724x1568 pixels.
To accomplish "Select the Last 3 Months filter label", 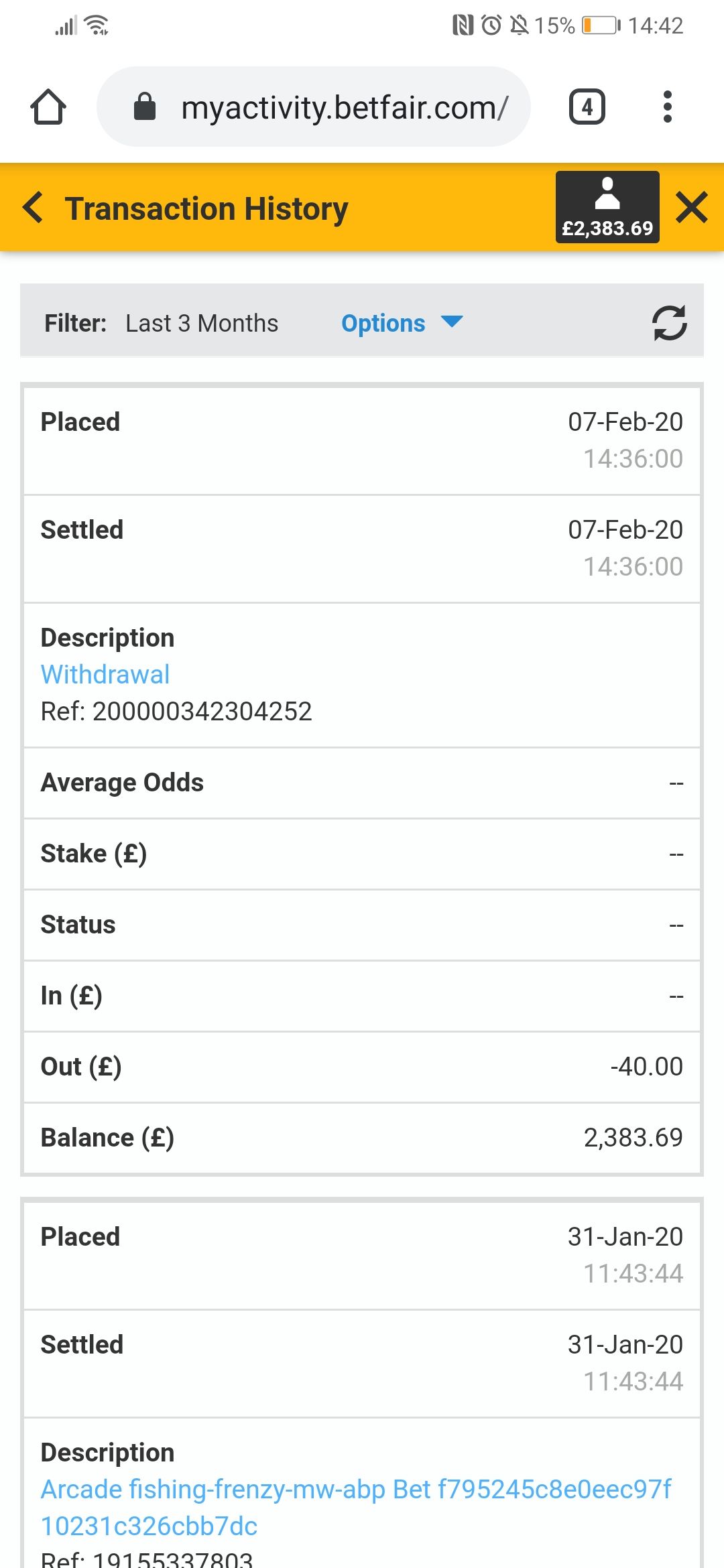I will 202,322.
